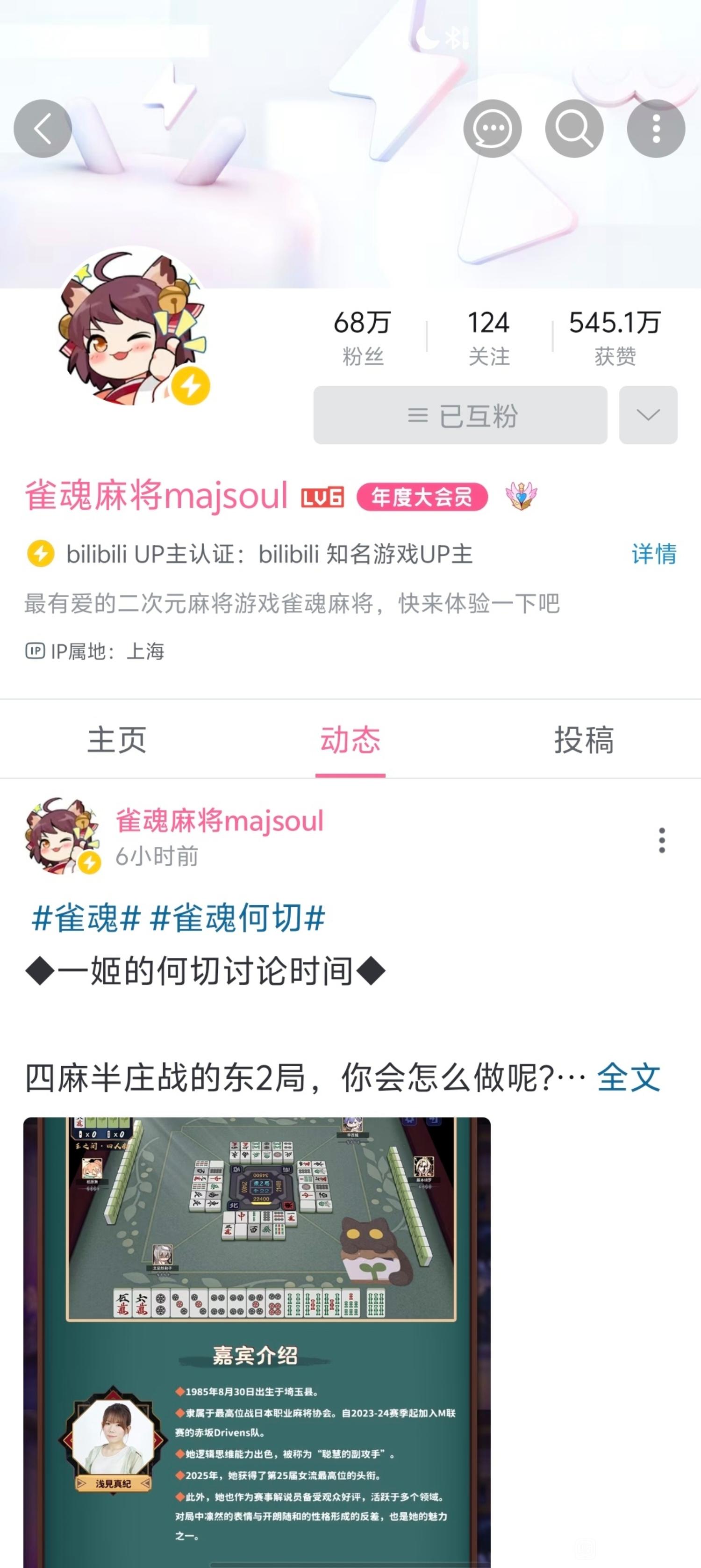Open the #雀魂# hashtag topic
The image size is (701, 1568).
pos(86,918)
